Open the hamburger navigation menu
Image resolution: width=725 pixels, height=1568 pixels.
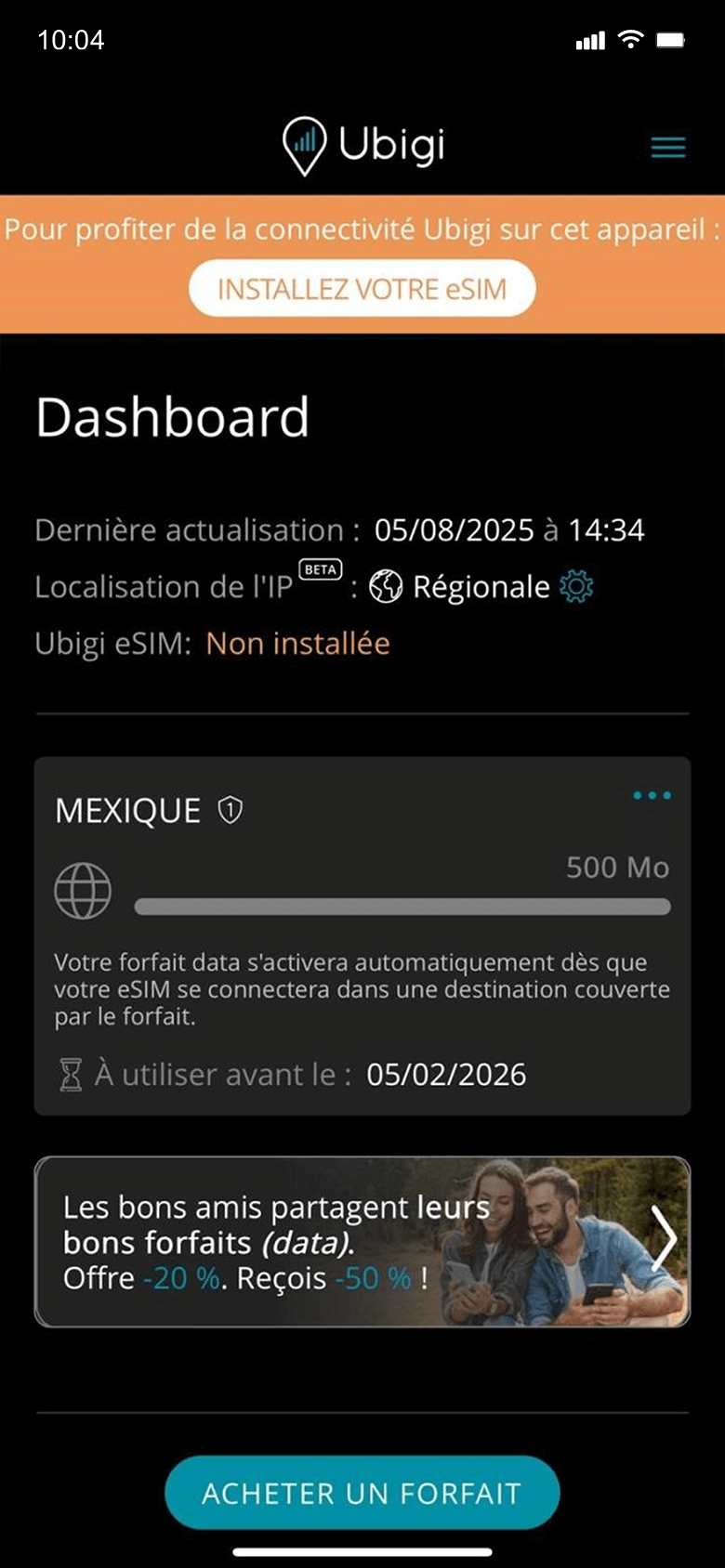coord(667,147)
